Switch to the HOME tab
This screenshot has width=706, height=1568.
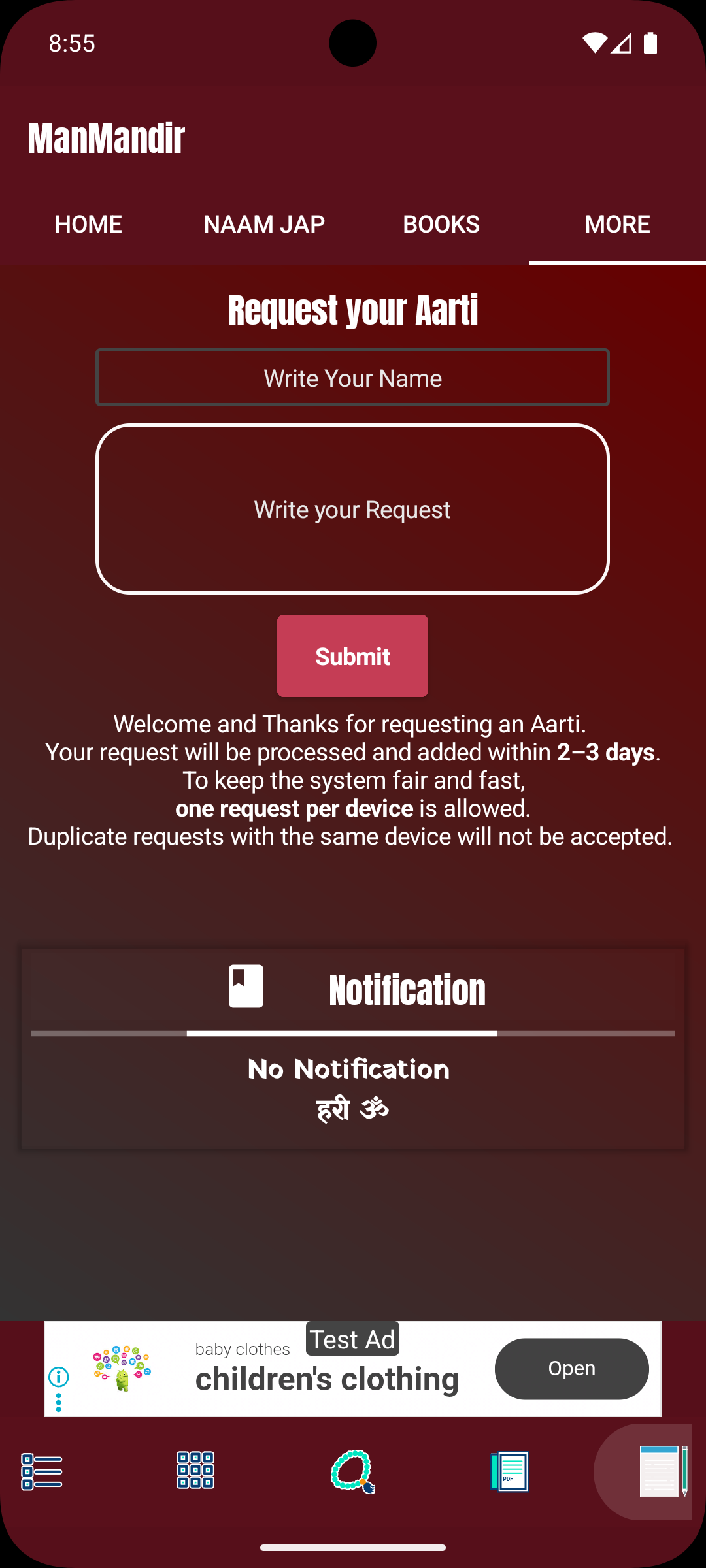coord(88,224)
